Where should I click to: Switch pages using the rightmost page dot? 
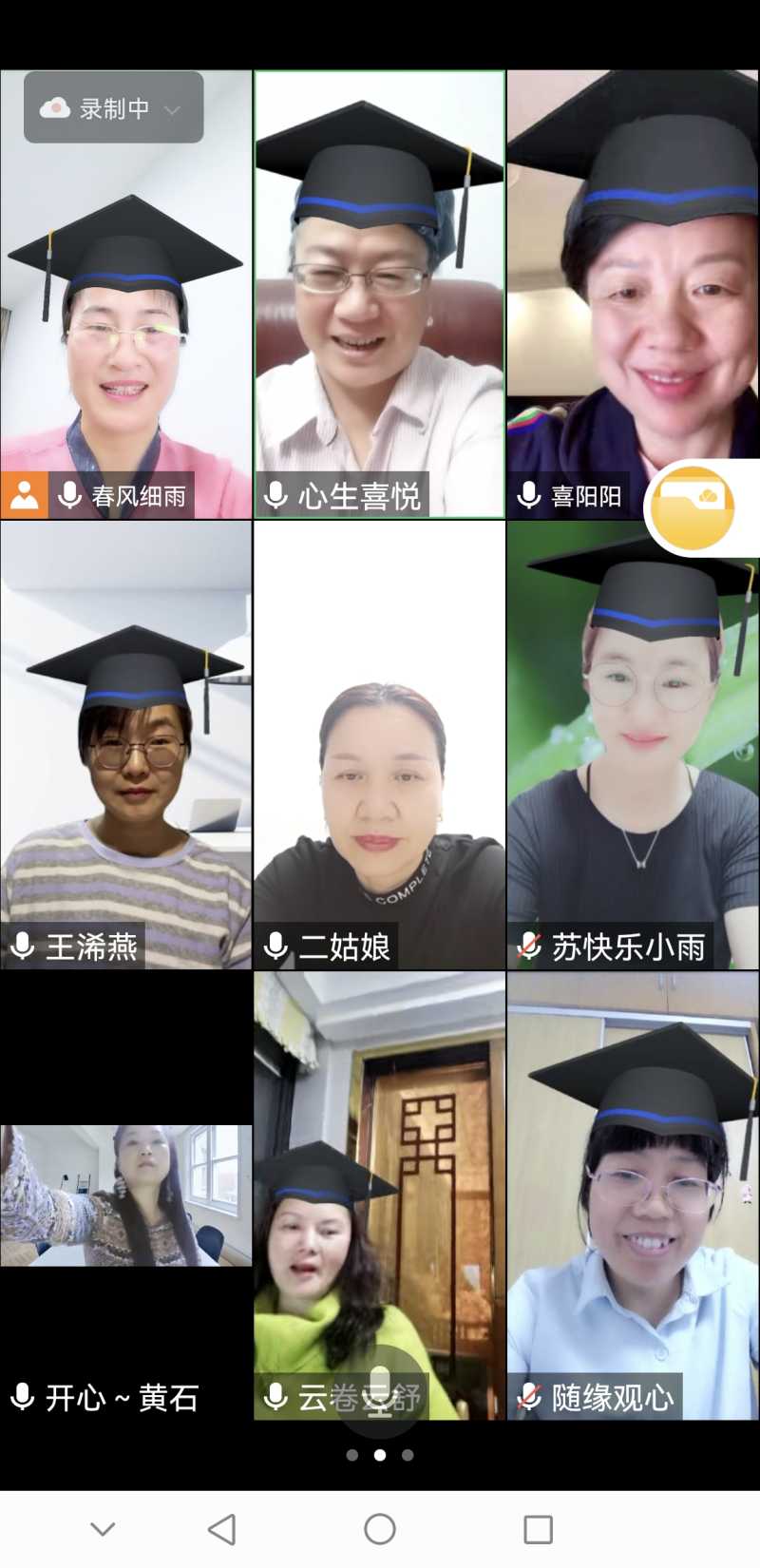pos(408,1455)
